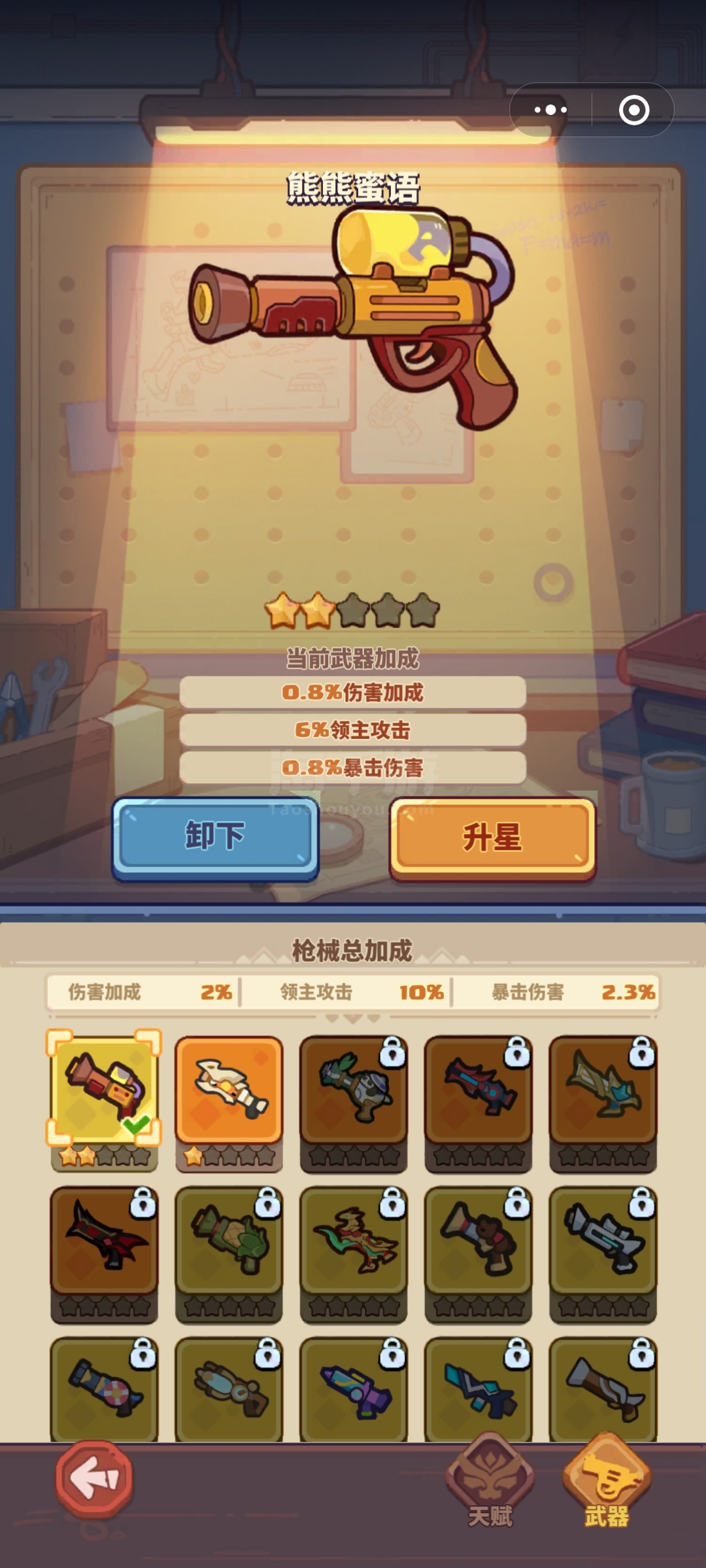
Task: Switch to the 武器 tab
Action: tap(607, 1481)
